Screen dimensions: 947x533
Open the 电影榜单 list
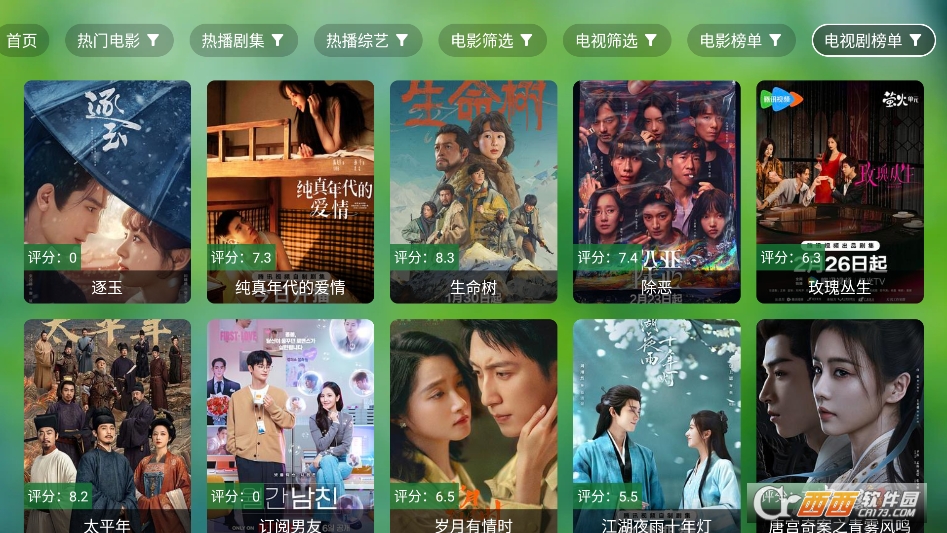(x=741, y=41)
